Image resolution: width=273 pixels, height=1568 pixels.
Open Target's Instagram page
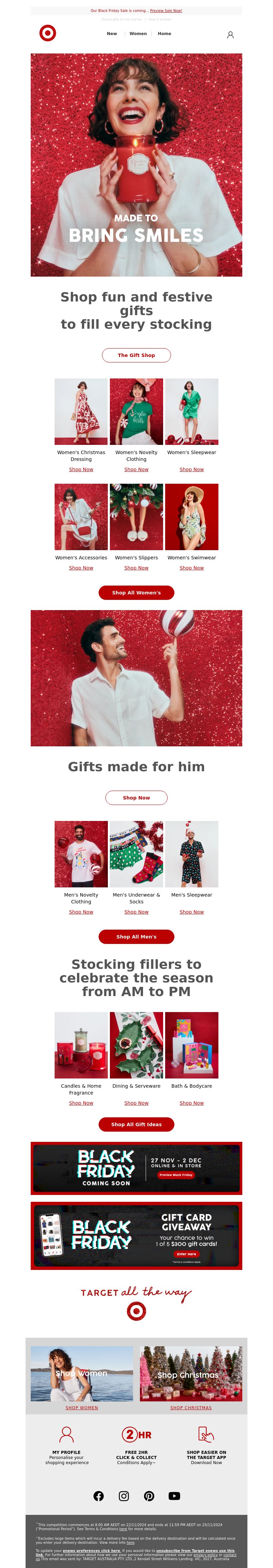click(x=124, y=1495)
